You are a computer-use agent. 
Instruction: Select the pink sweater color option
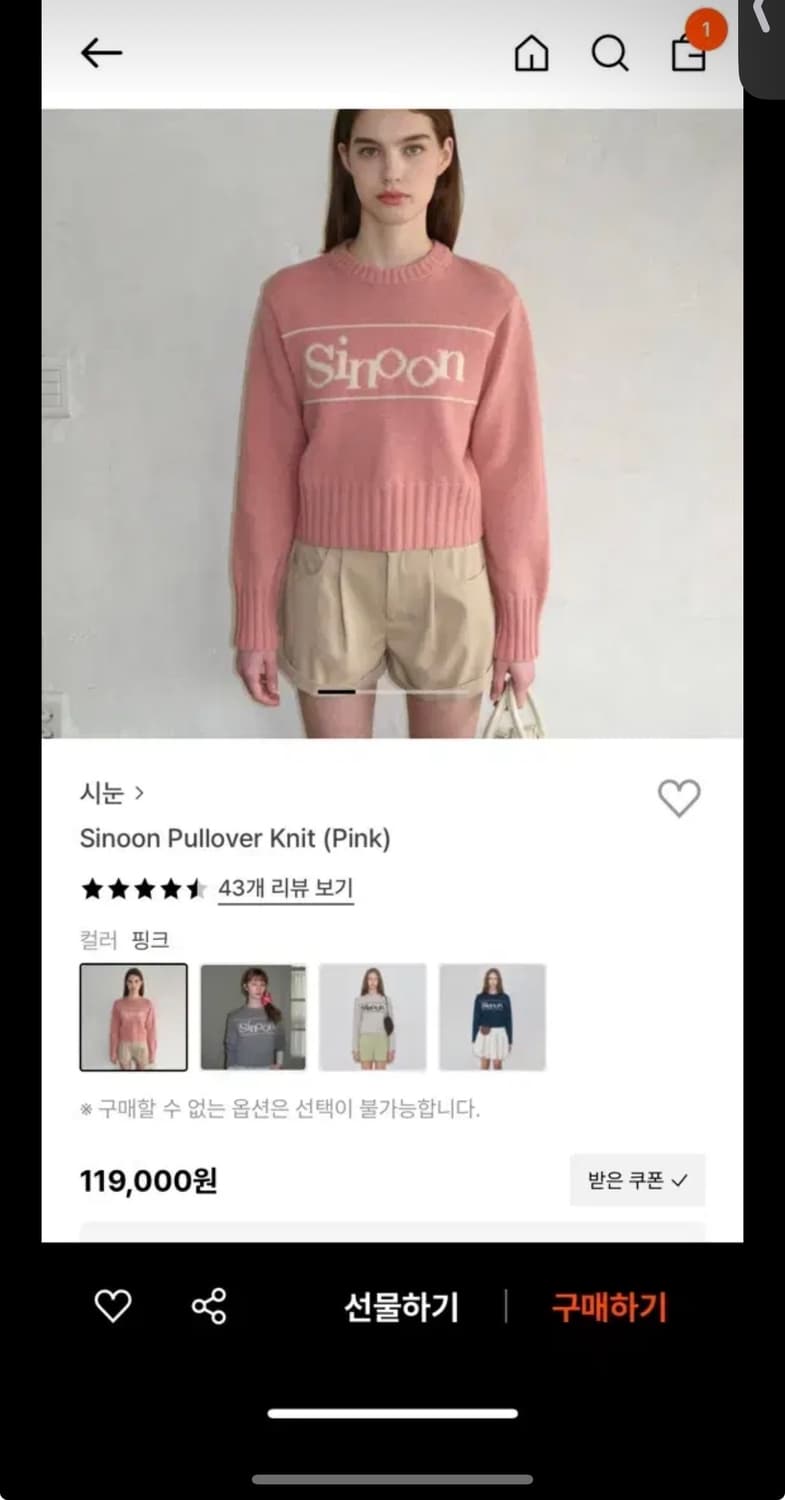pos(134,1016)
